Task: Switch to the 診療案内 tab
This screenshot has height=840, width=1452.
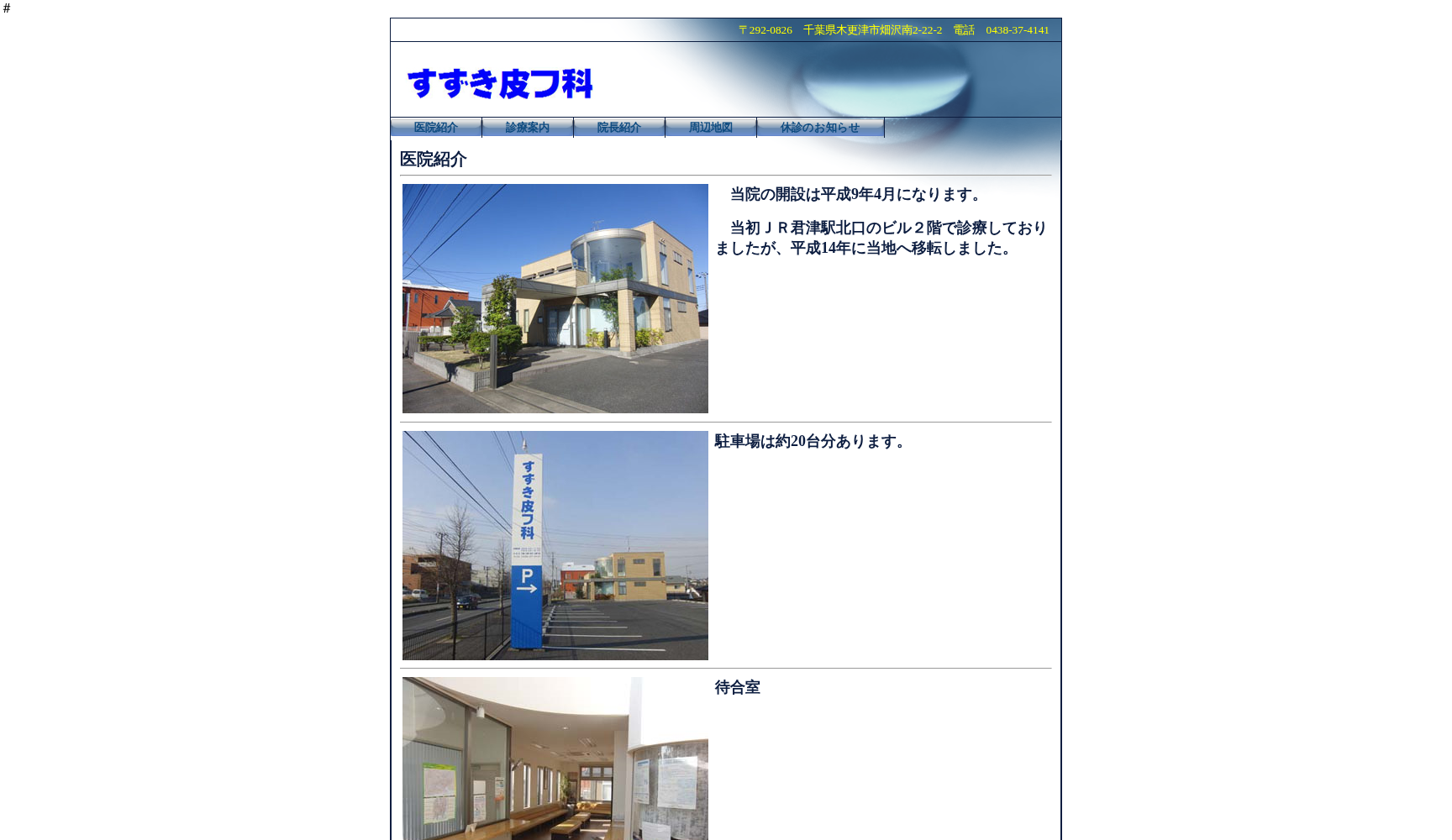Action: (x=527, y=128)
